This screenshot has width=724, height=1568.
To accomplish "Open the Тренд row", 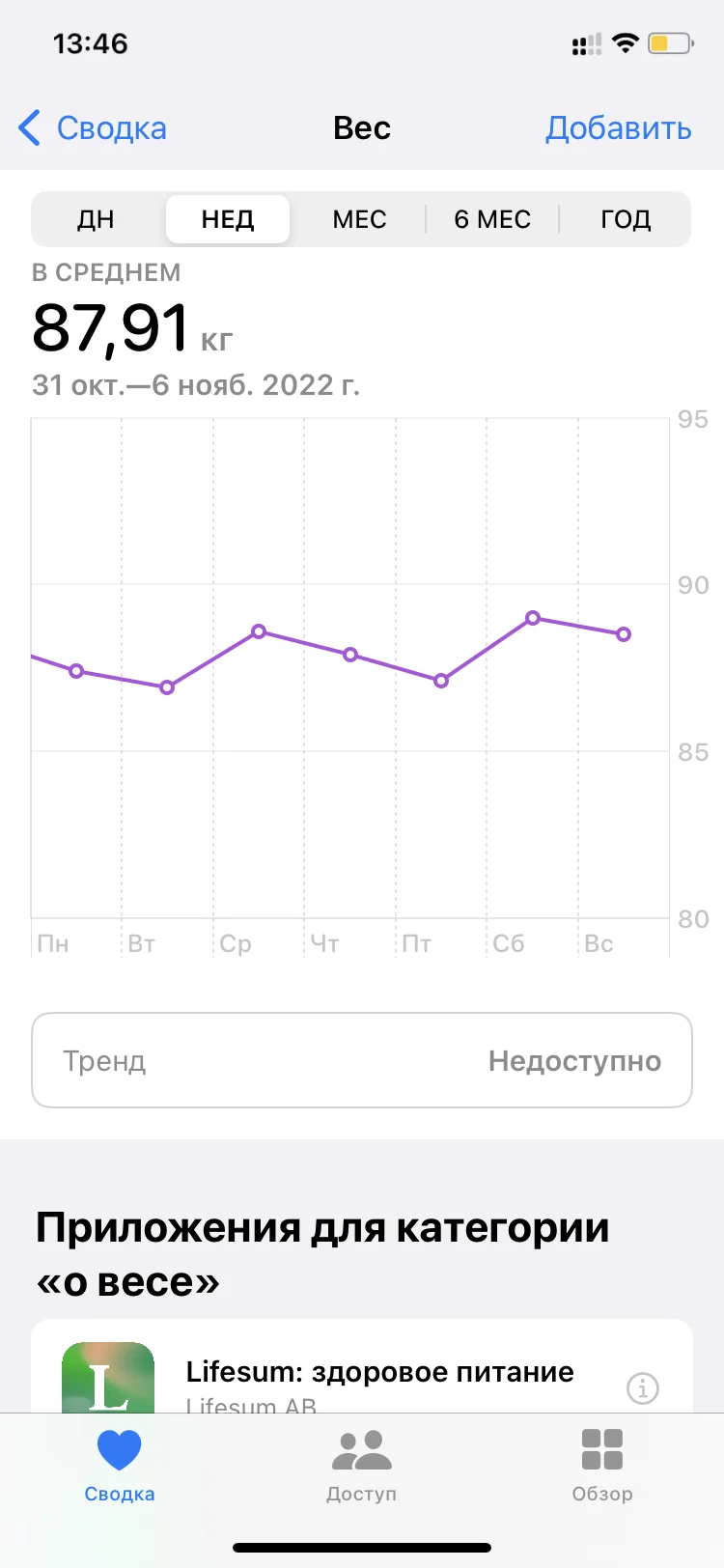I will [362, 1060].
